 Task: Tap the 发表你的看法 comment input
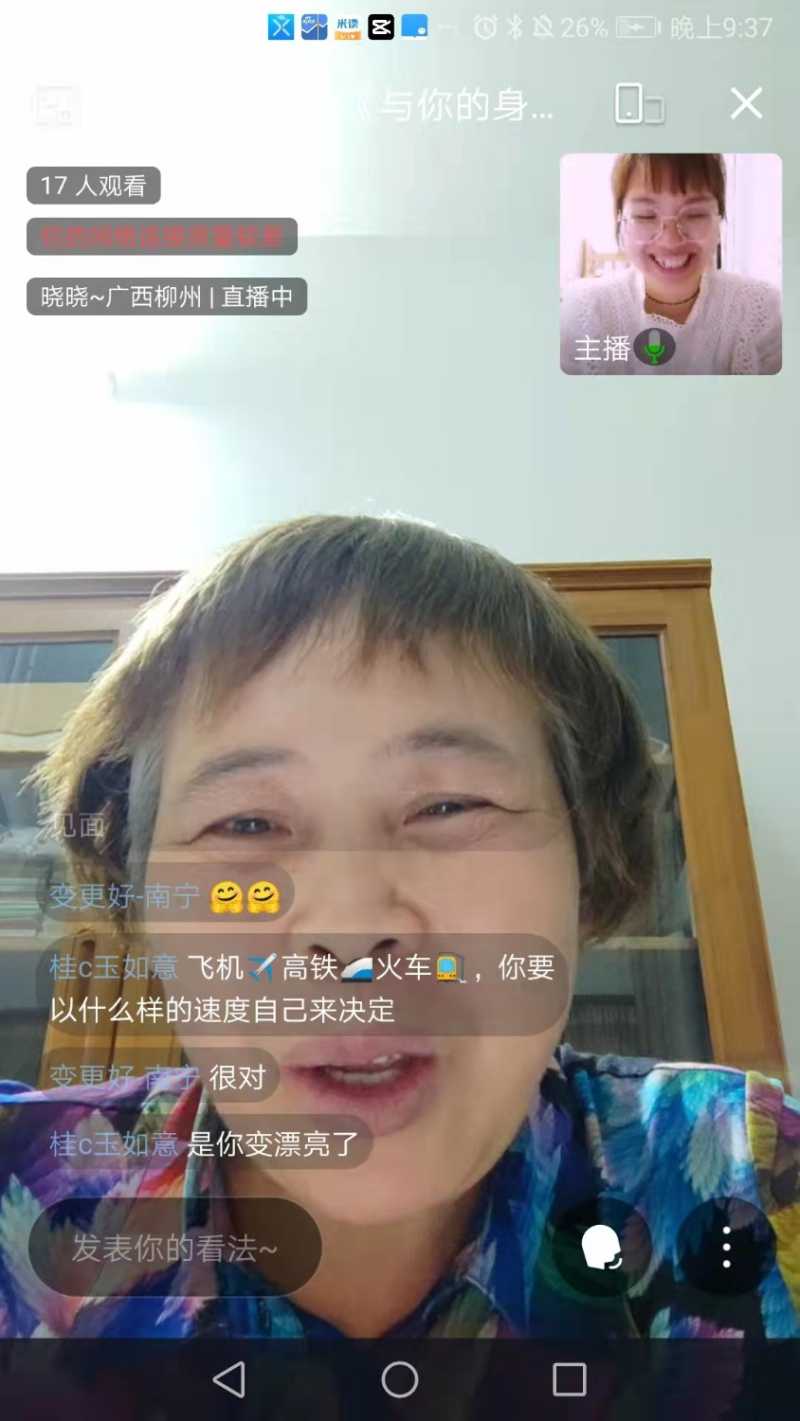click(x=175, y=1248)
